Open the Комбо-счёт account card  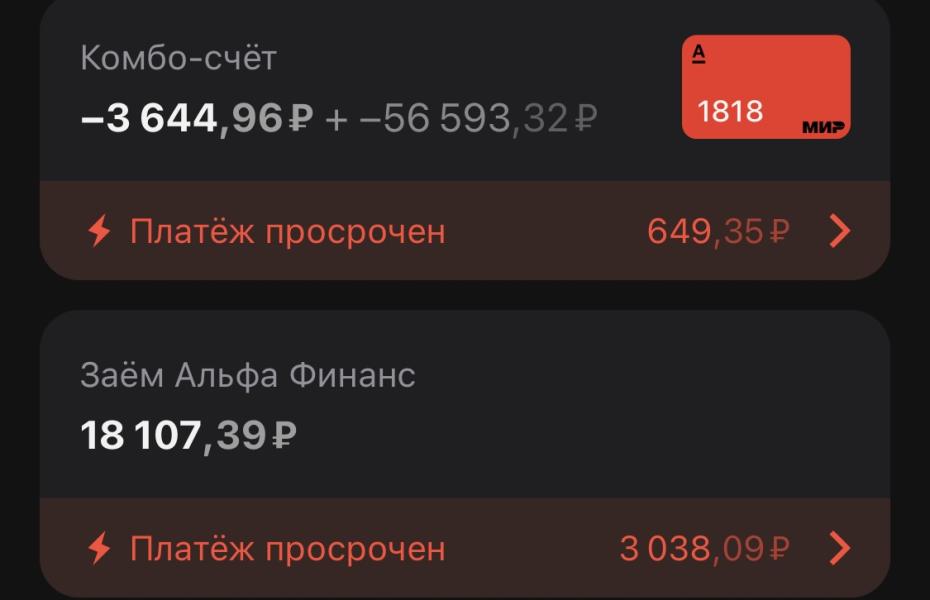tap(340, 92)
